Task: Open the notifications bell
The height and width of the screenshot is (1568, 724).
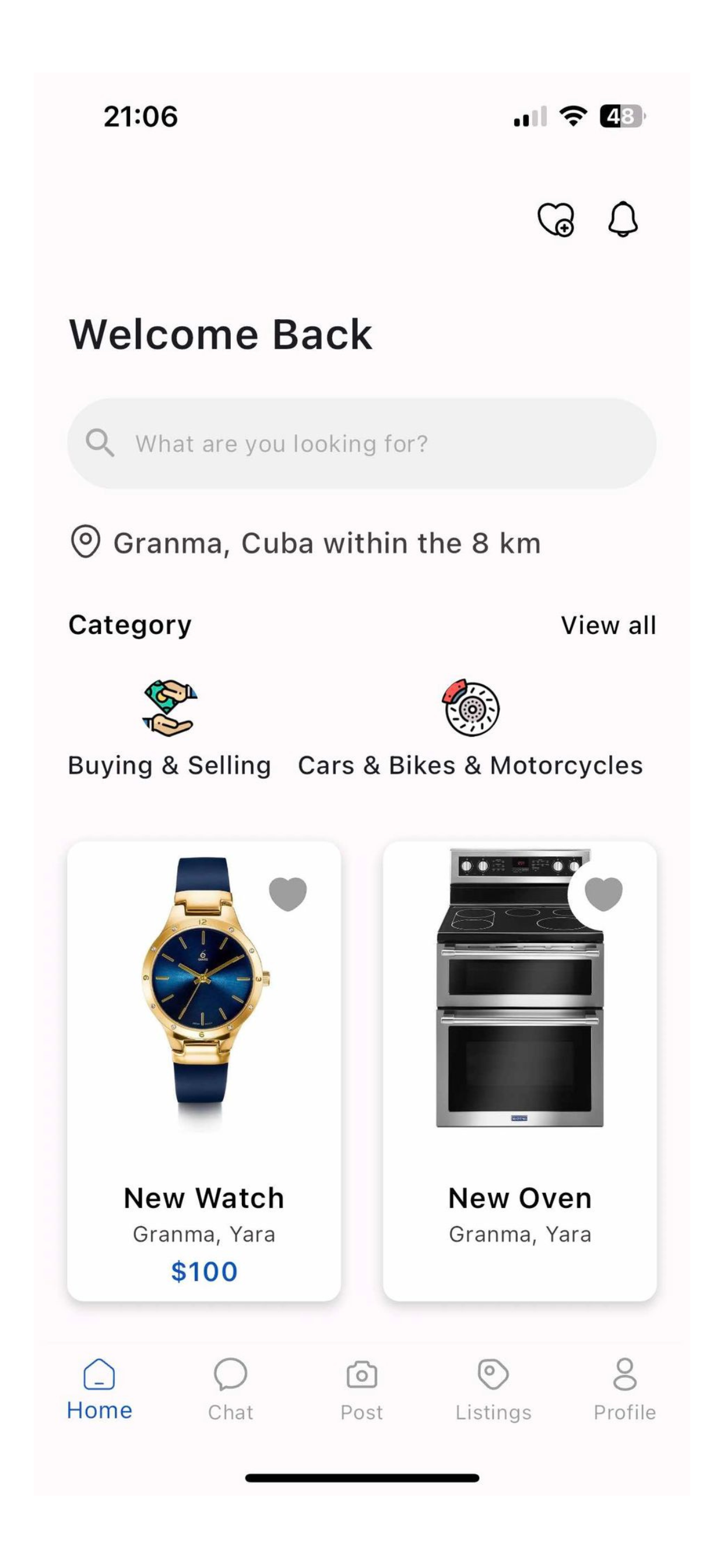Action: click(x=623, y=219)
